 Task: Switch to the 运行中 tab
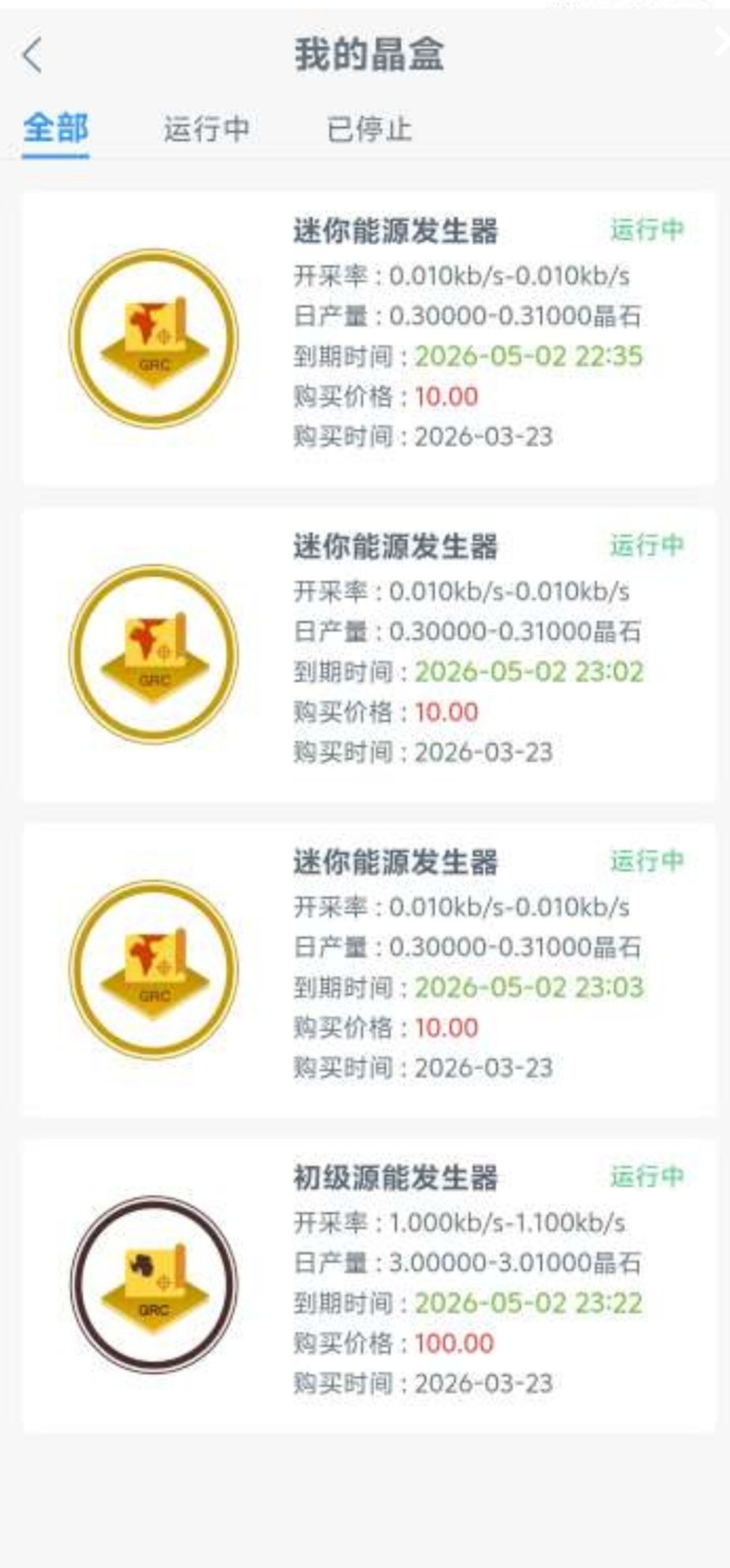tap(207, 129)
